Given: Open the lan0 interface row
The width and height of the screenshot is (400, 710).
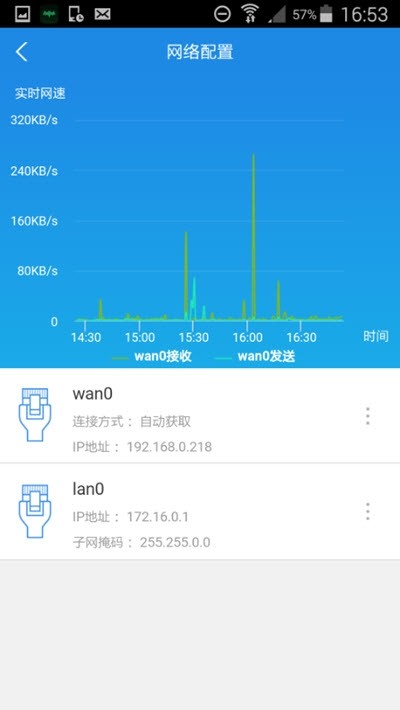Looking at the screenshot, I should pos(200,512).
